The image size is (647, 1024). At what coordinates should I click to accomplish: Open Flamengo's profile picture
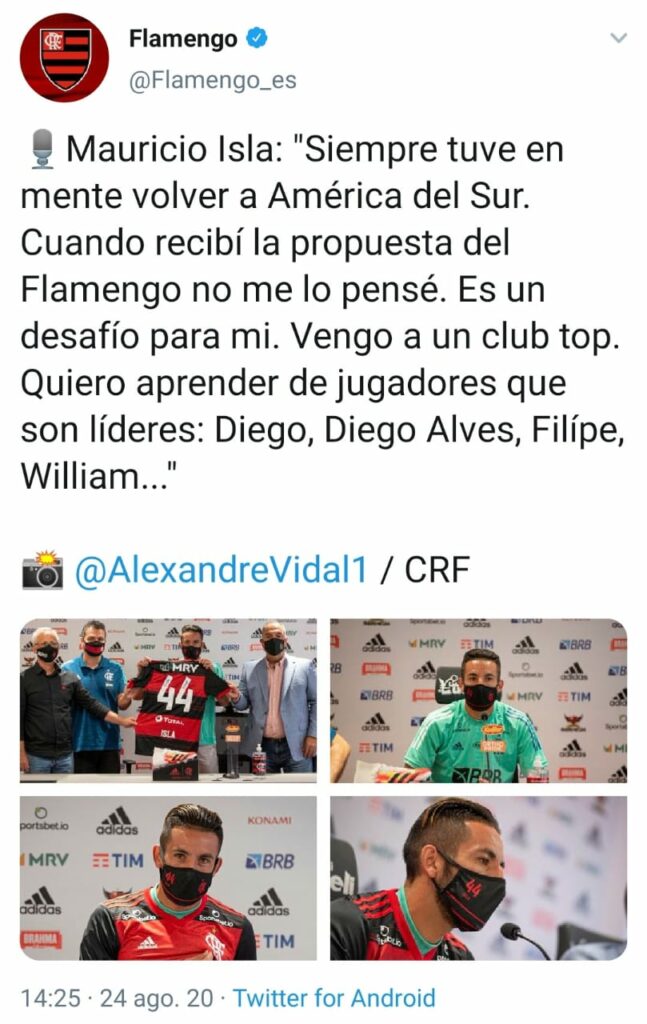(x=64, y=57)
